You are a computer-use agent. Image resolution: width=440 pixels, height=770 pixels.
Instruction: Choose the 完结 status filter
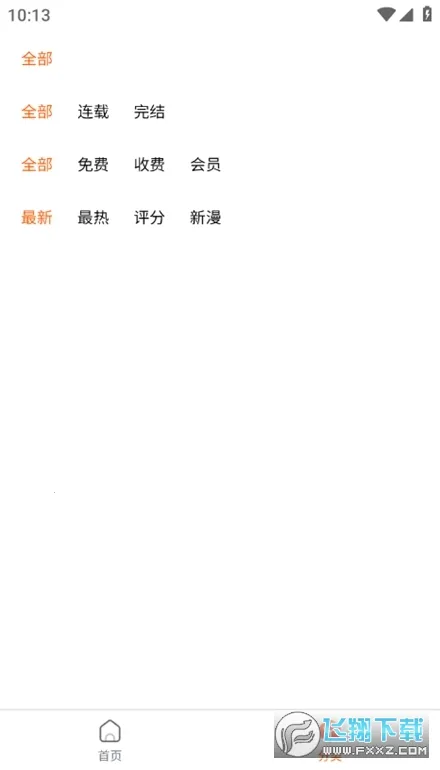pyautogui.click(x=149, y=112)
